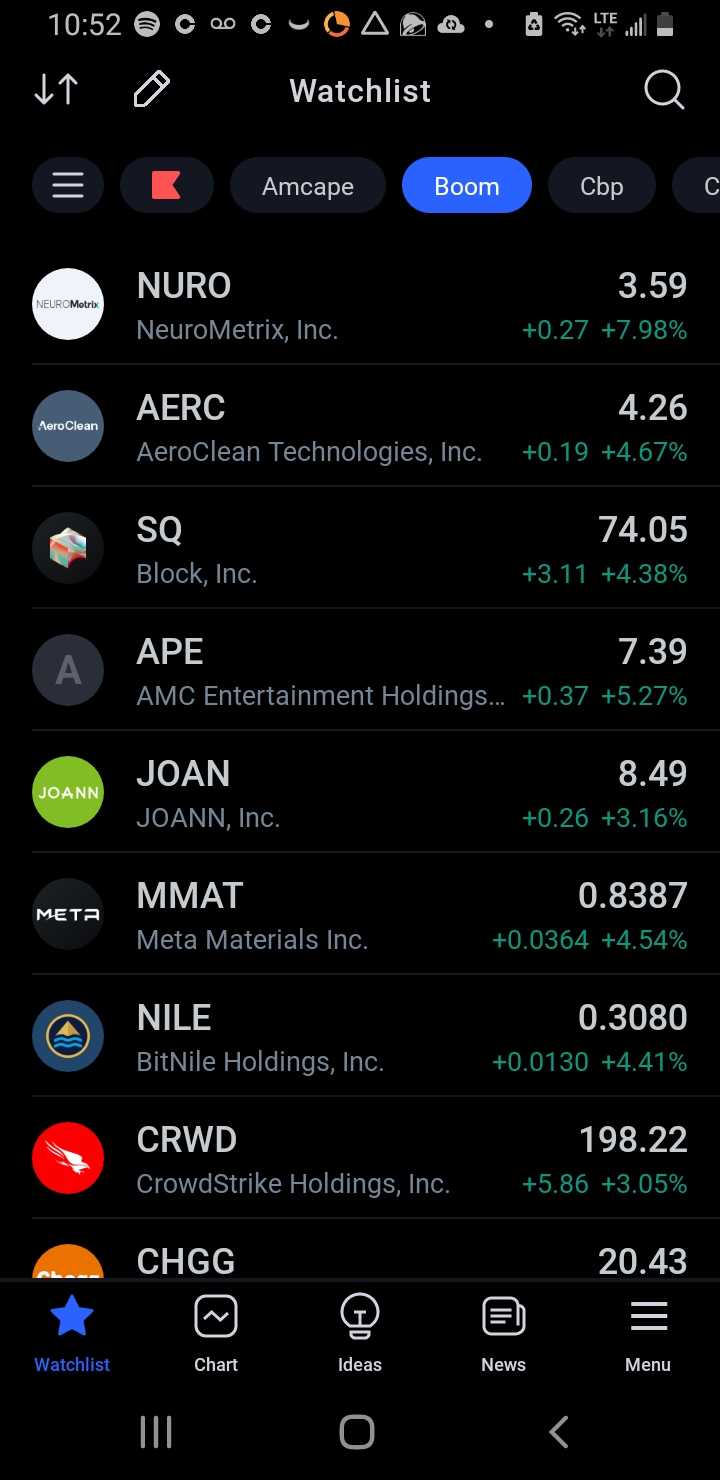The image size is (720, 1480).
Task: Edit the watchlist with the pencil icon
Action: pyautogui.click(x=151, y=90)
